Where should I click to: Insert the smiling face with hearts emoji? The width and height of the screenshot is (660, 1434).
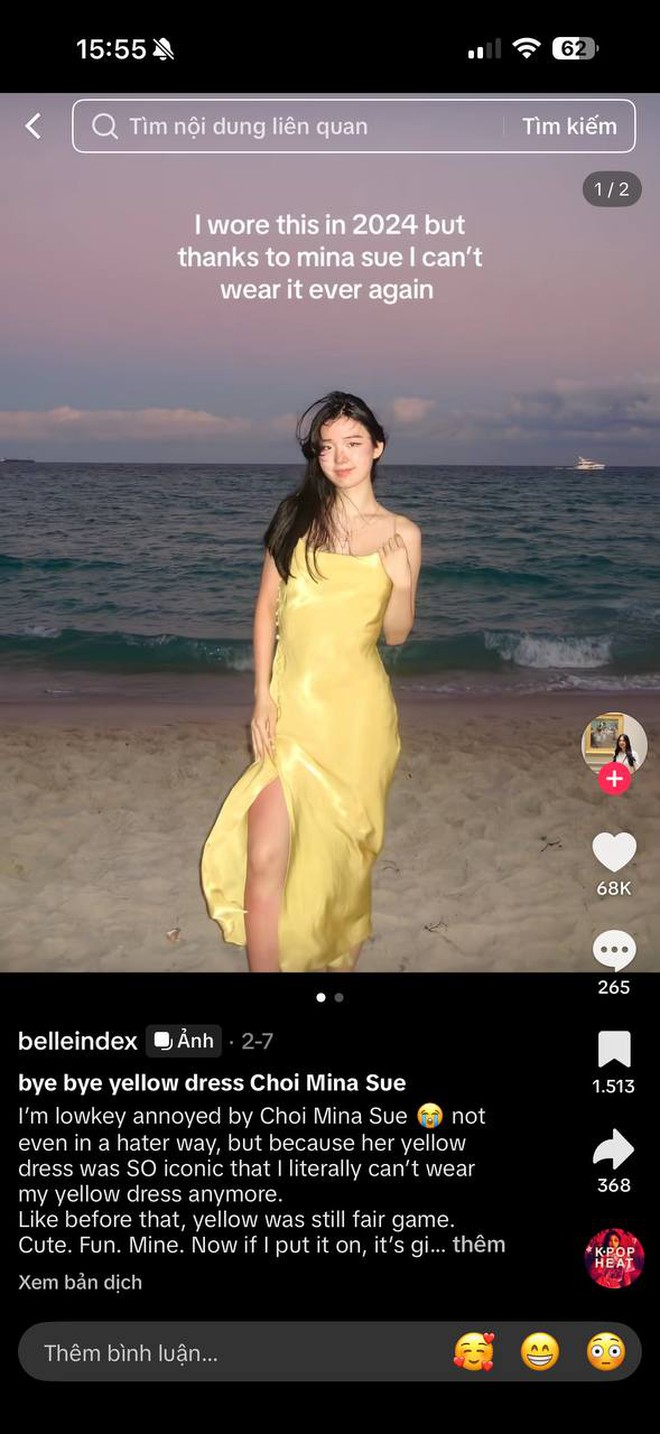coord(474,1353)
